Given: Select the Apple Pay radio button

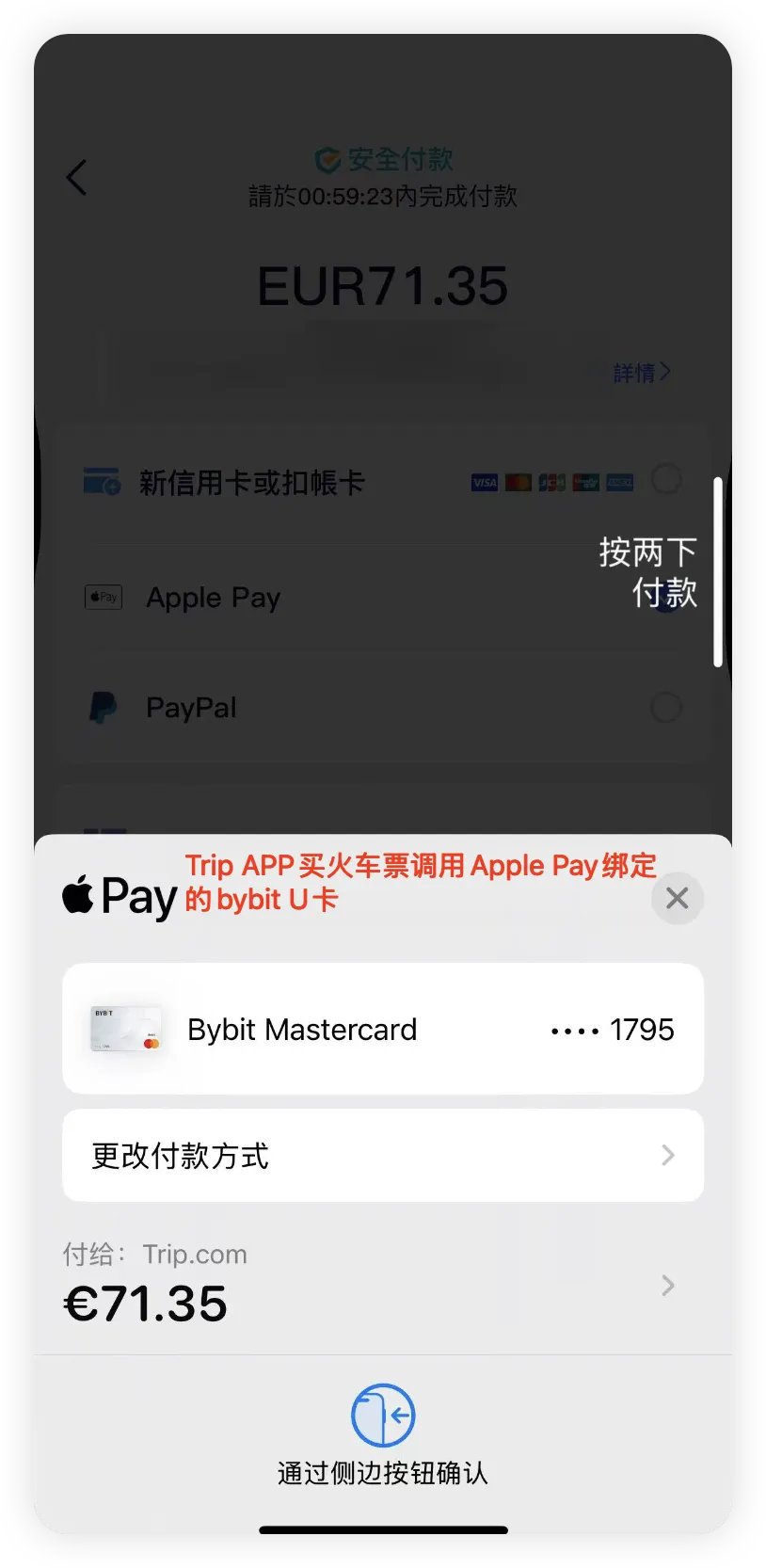Looking at the screenshot, I should (666, 597).
